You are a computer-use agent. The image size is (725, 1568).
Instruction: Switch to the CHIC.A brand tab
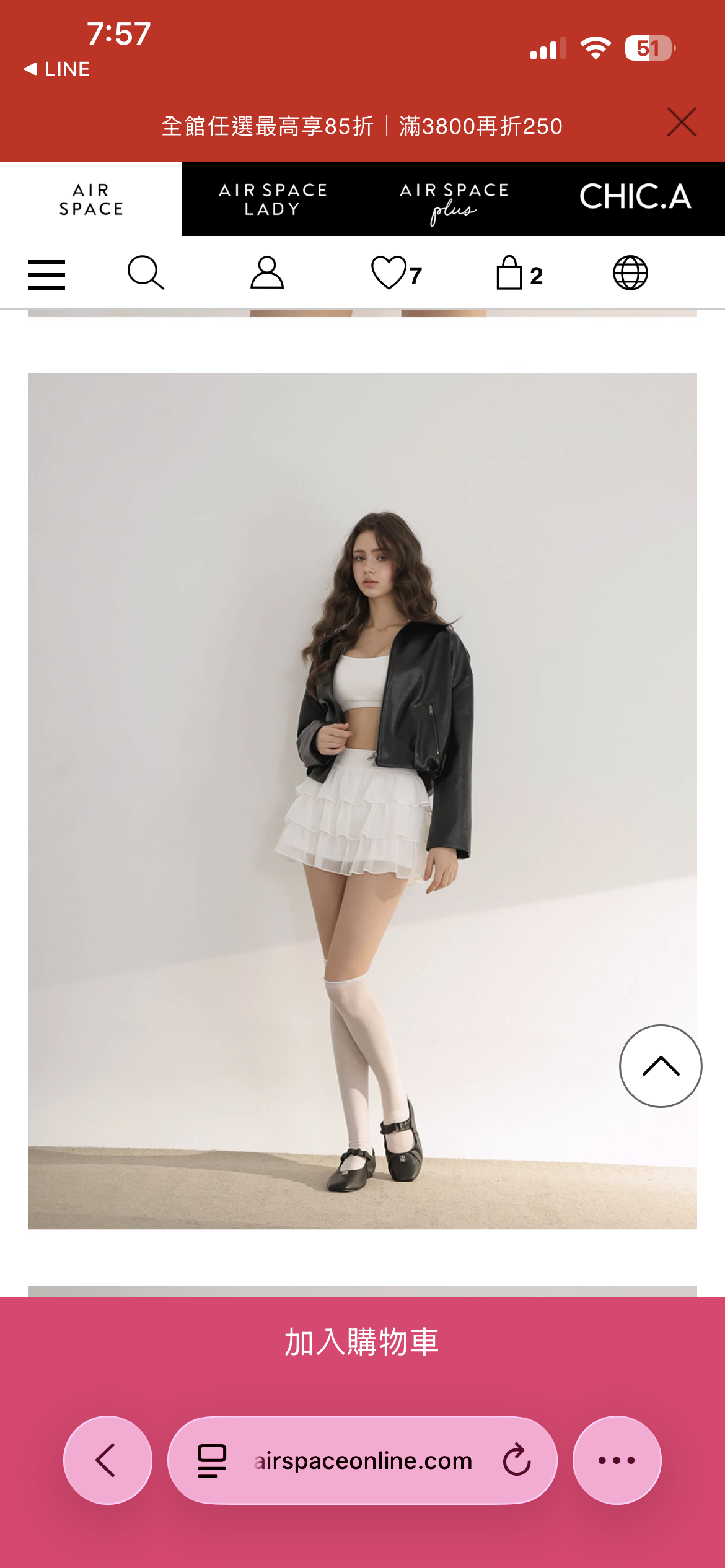click(x=635, y=198)
